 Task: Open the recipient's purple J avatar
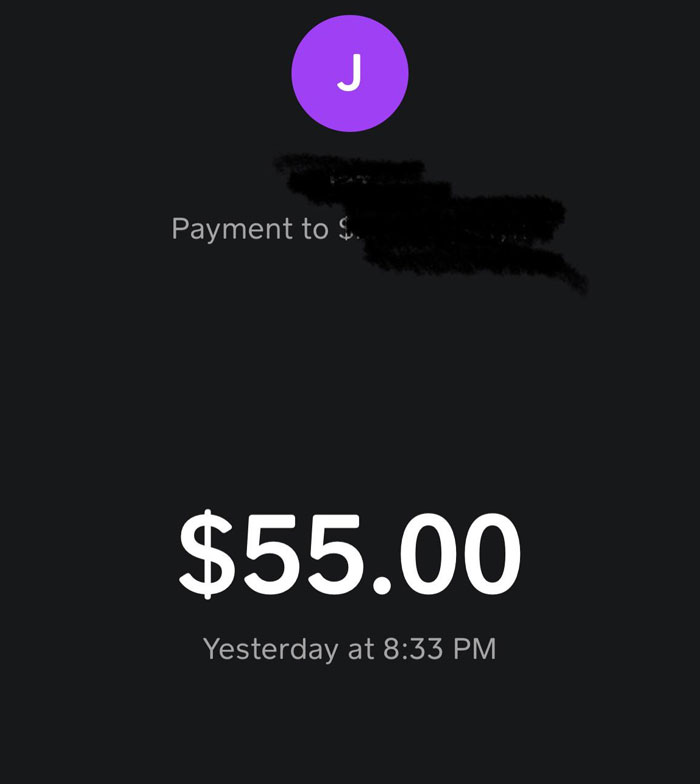(x=349, y=74)
